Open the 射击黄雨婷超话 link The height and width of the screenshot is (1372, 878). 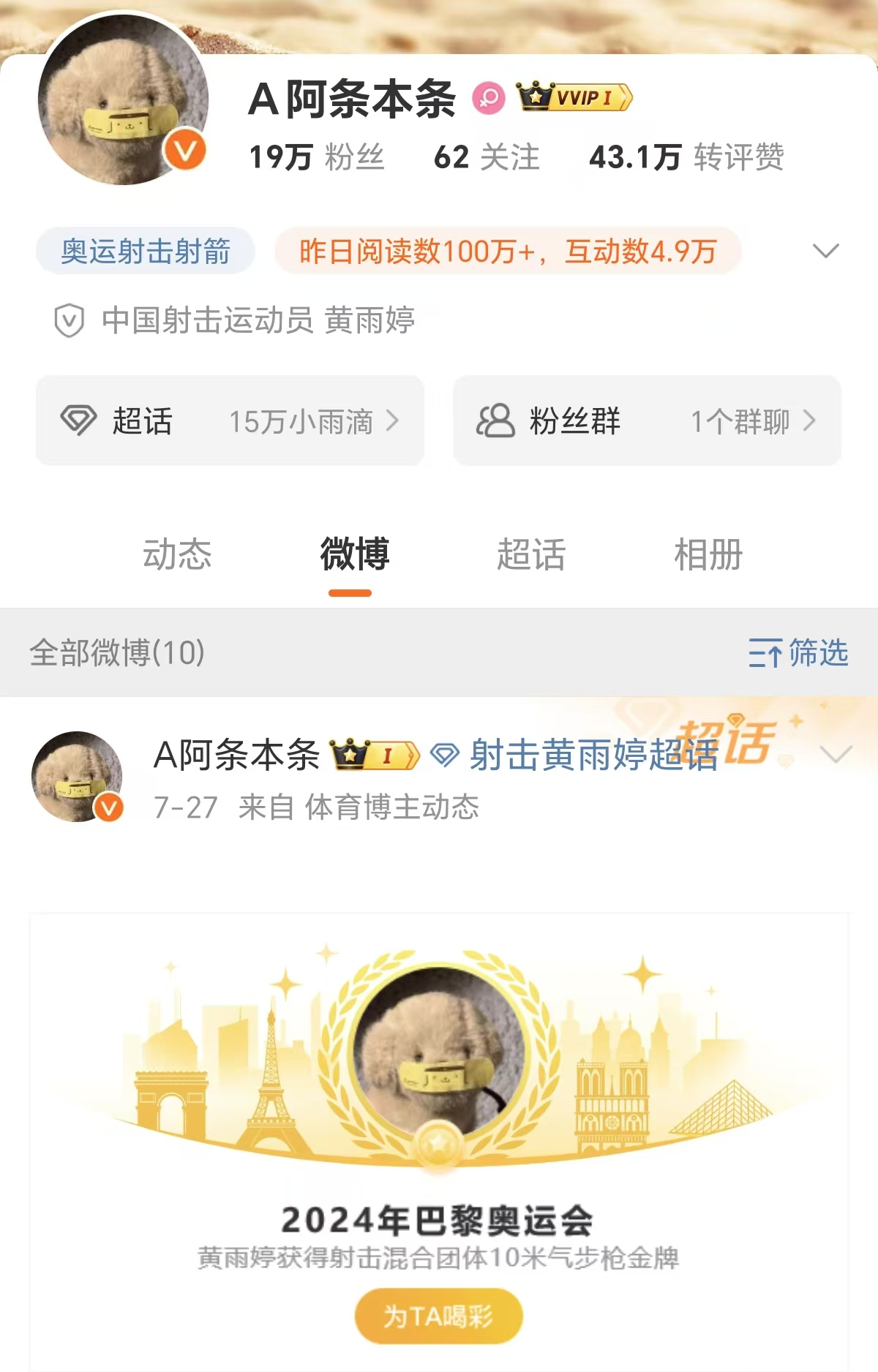[x=593, y=755]
